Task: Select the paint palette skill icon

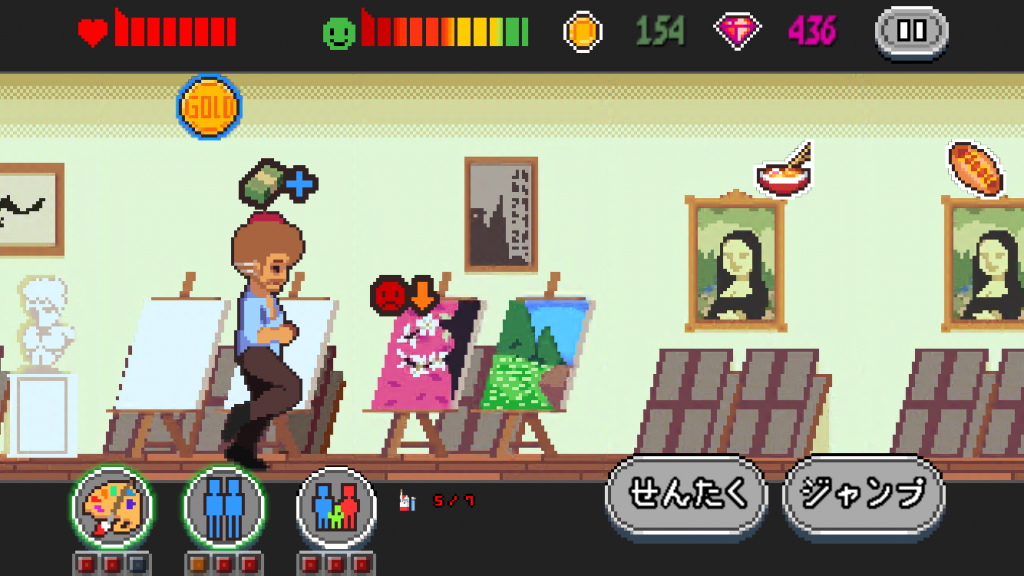Action: (112, 507)
